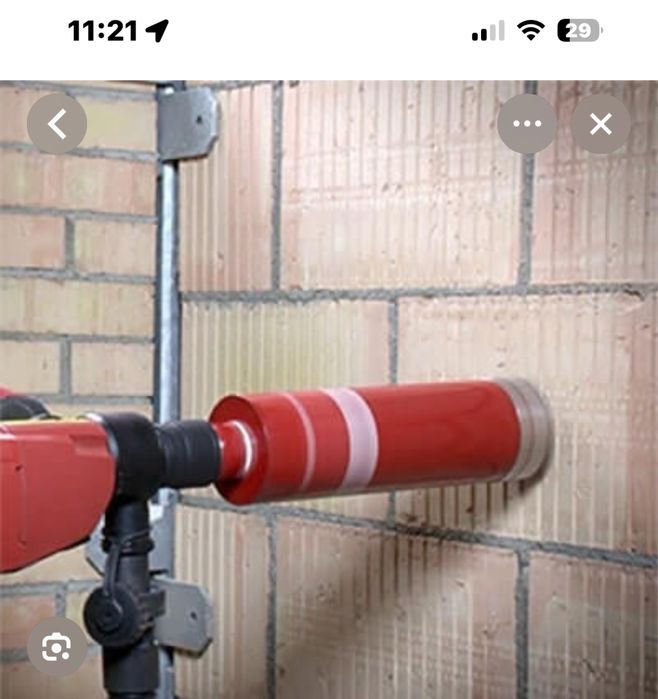Search this image with the lens icon

click(56, 647)
